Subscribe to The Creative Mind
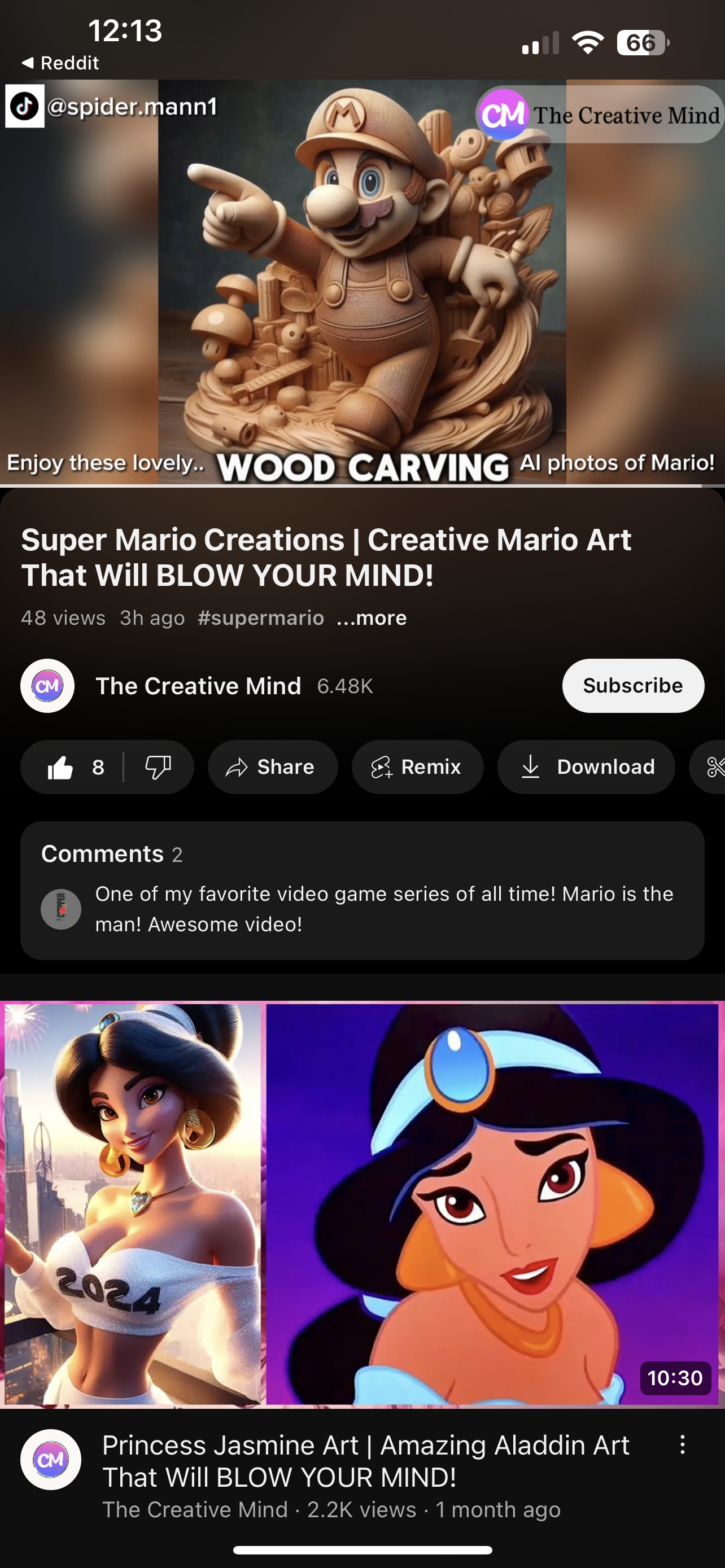The image size is (725, 1568). pos(633,685)
